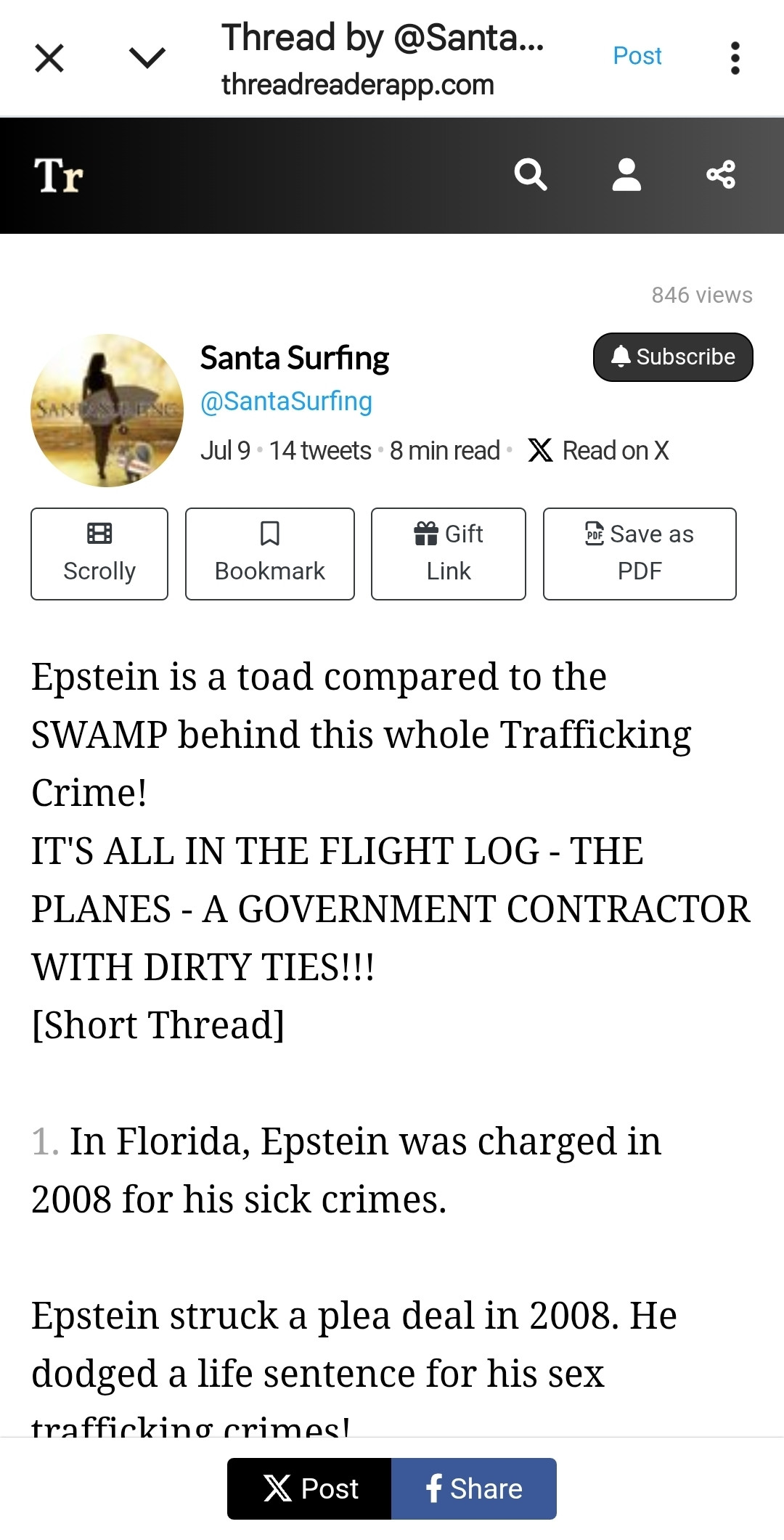
Task: Get a Gift Link
Action: 449,554
